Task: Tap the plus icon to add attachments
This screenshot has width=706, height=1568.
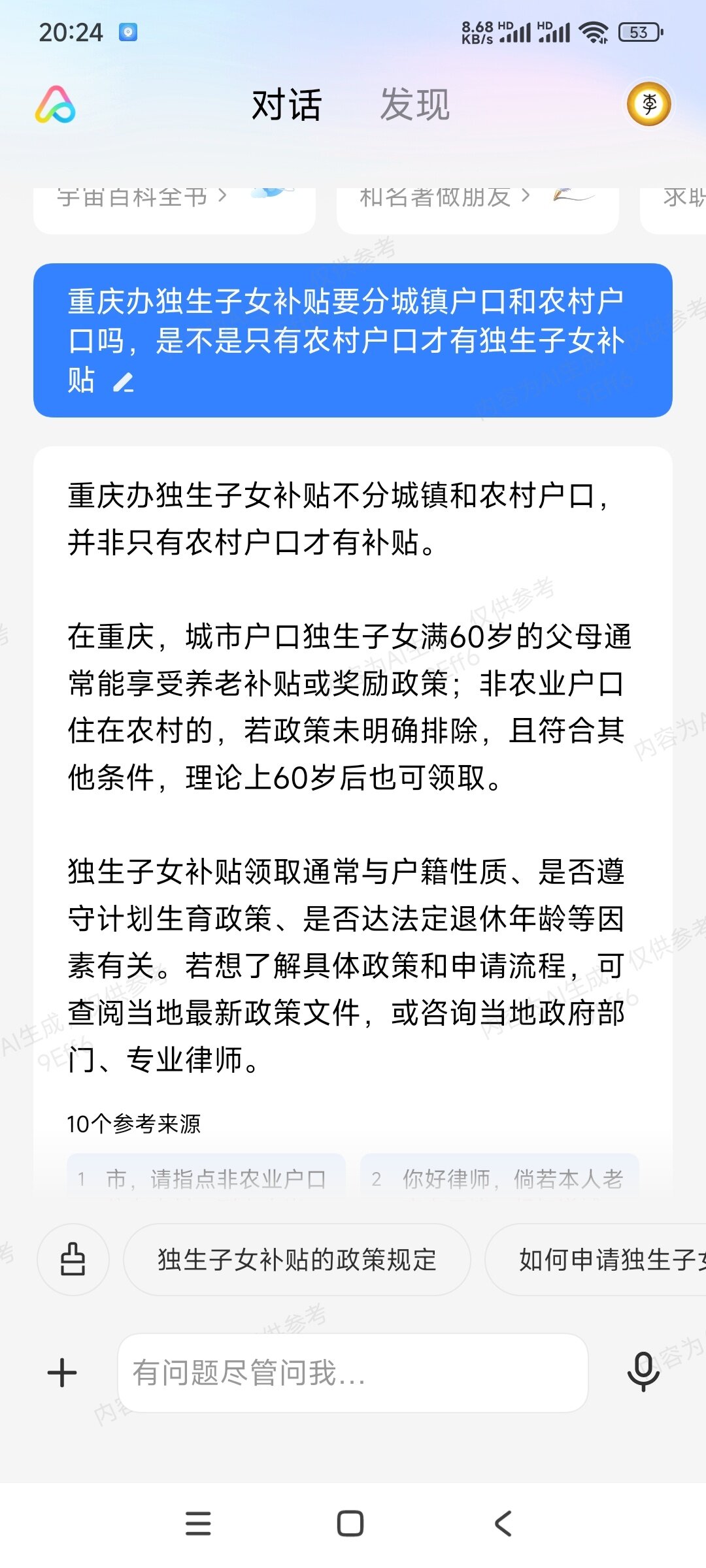Action: click(x=63, y=1373)
